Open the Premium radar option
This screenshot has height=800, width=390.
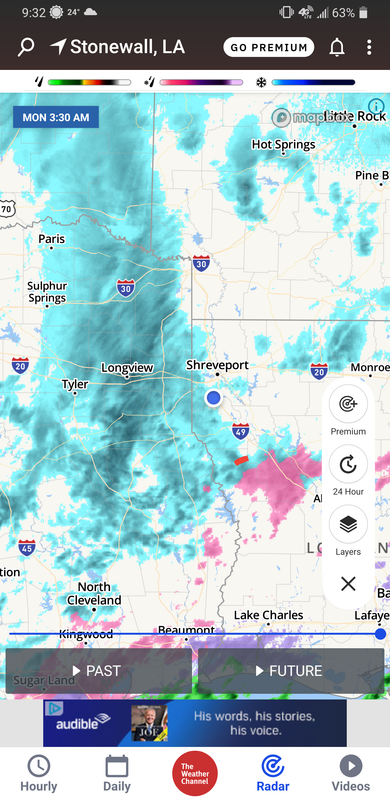tap(348, 410)
